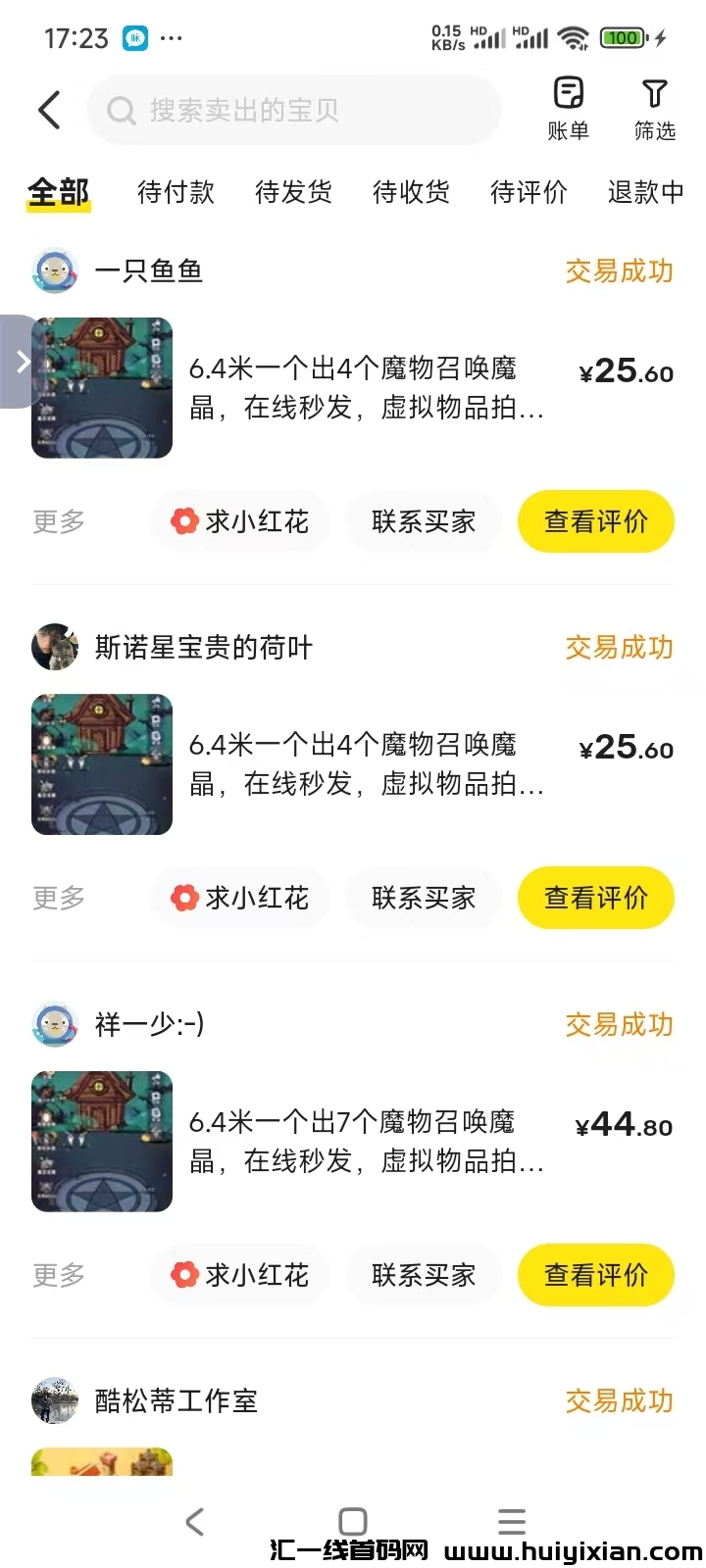
Task: Switch to the 待付款 tab
Action: tap(176, 192)
